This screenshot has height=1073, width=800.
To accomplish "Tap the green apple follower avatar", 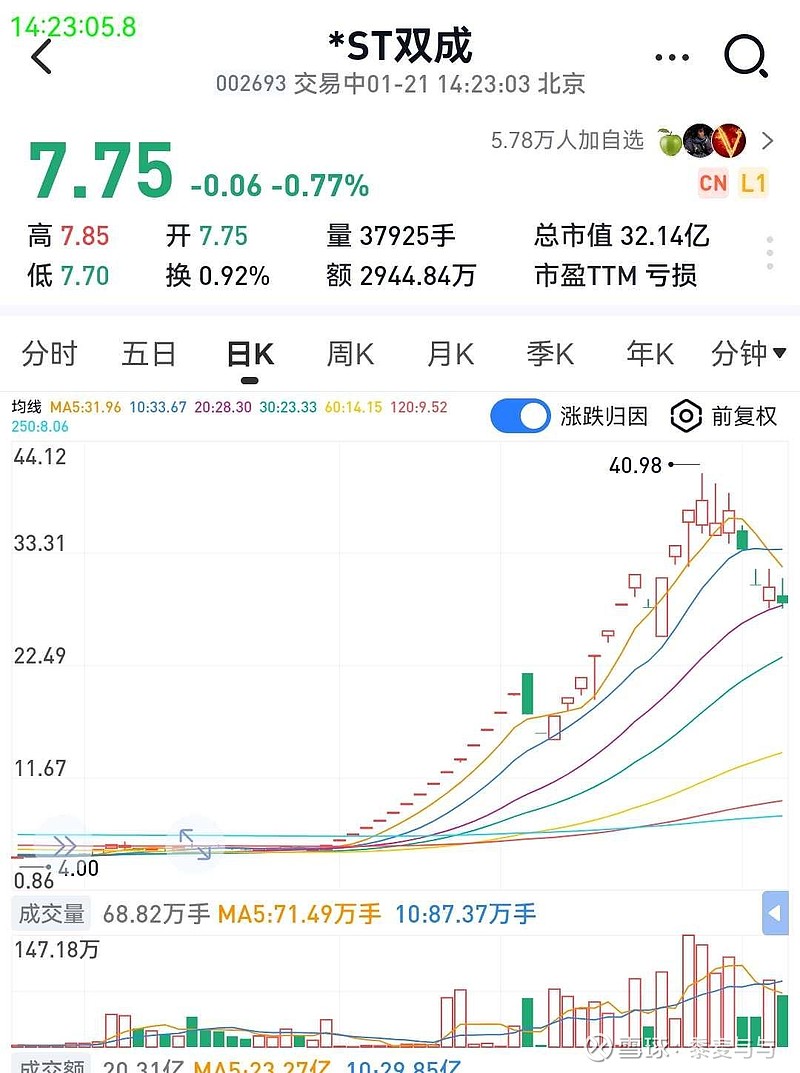I will click(x=668, y=142).
